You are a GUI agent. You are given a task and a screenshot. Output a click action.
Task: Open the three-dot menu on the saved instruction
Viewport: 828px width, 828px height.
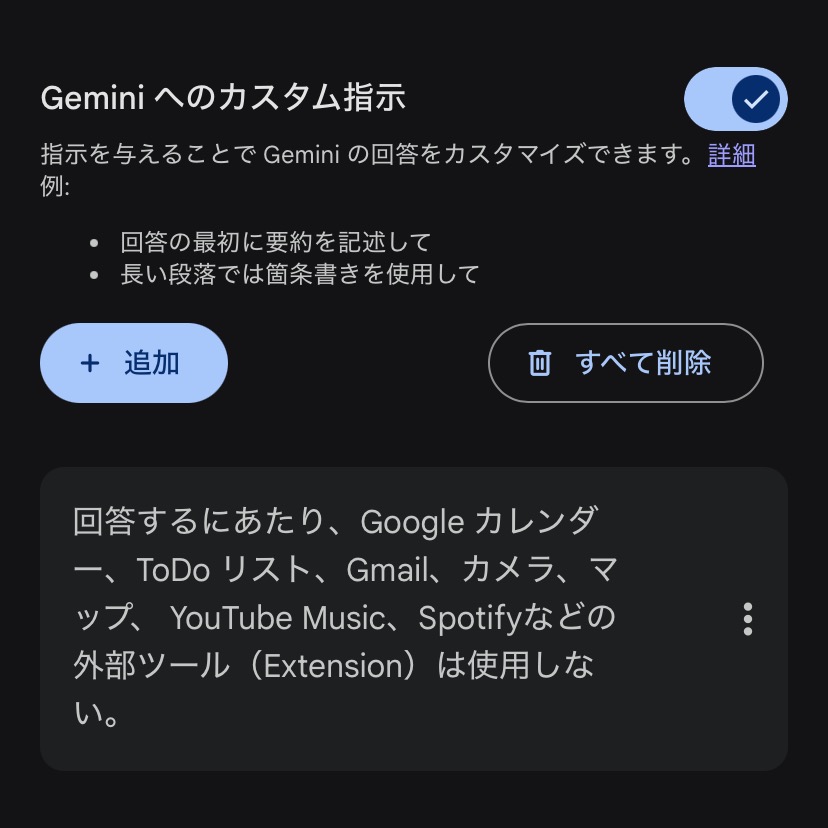[748, 620]
